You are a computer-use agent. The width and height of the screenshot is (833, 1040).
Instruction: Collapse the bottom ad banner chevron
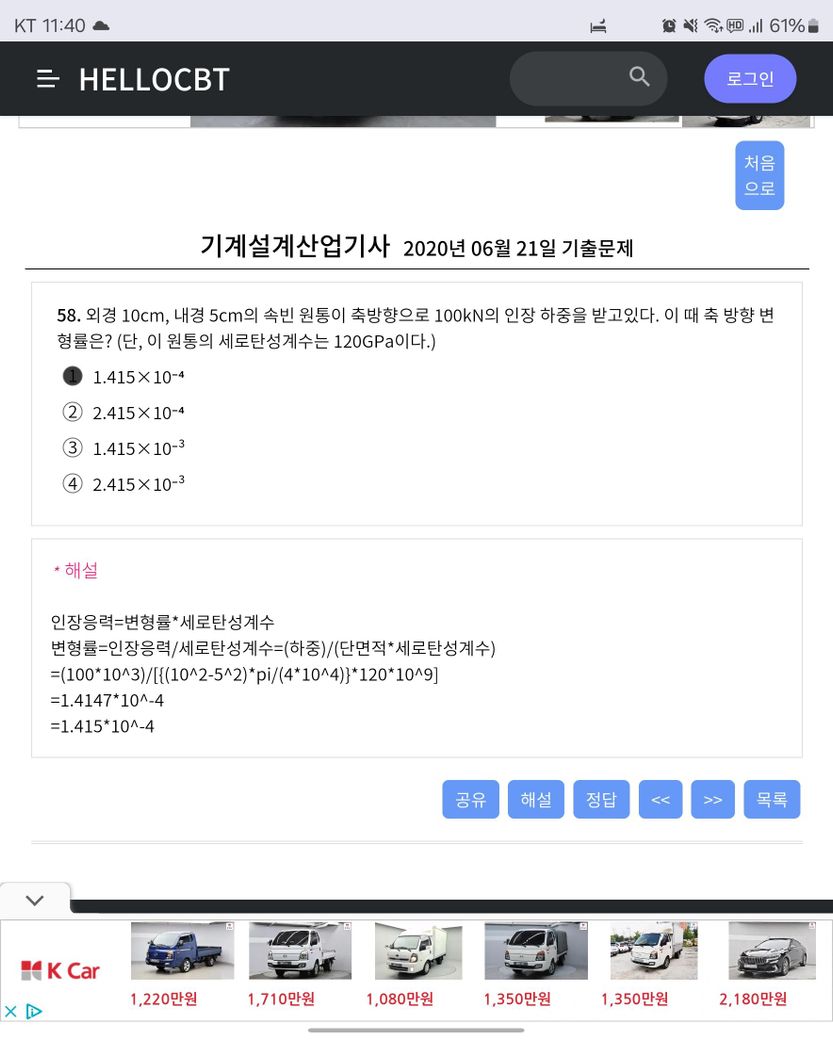pyautogui.click(x=35, y=900)
